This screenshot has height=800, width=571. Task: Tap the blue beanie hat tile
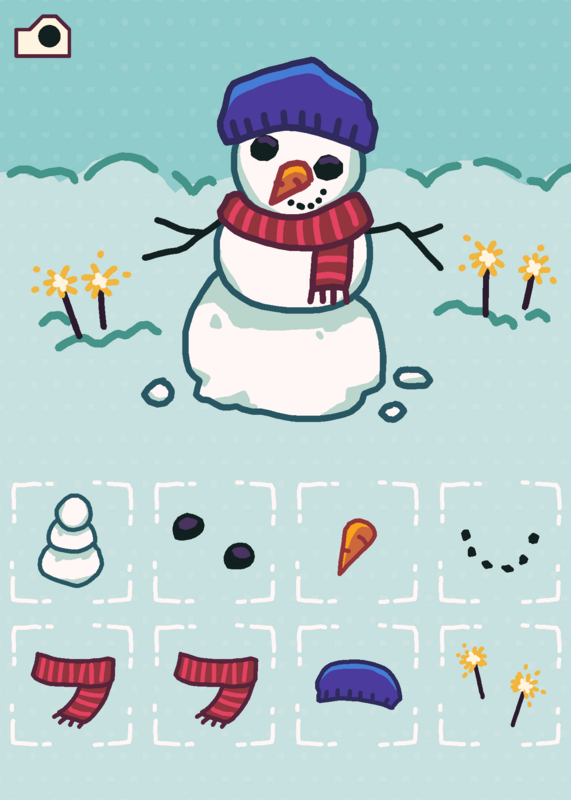[x=357, y=684]
